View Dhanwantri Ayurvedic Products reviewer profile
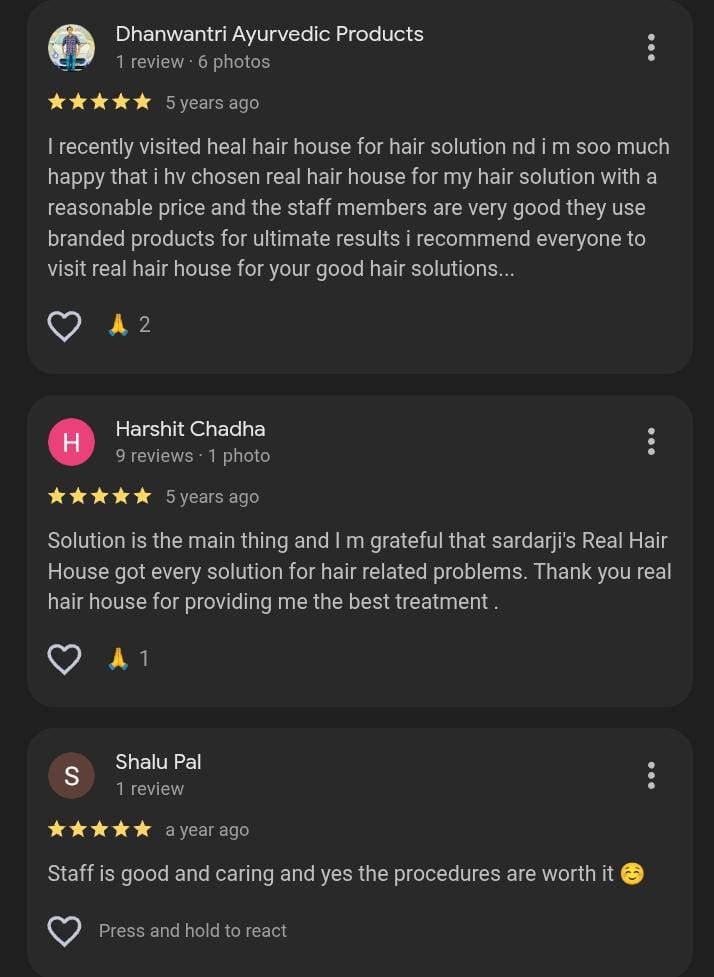The height and width of the screenshot is (977, 714). (x=72, y=47)
